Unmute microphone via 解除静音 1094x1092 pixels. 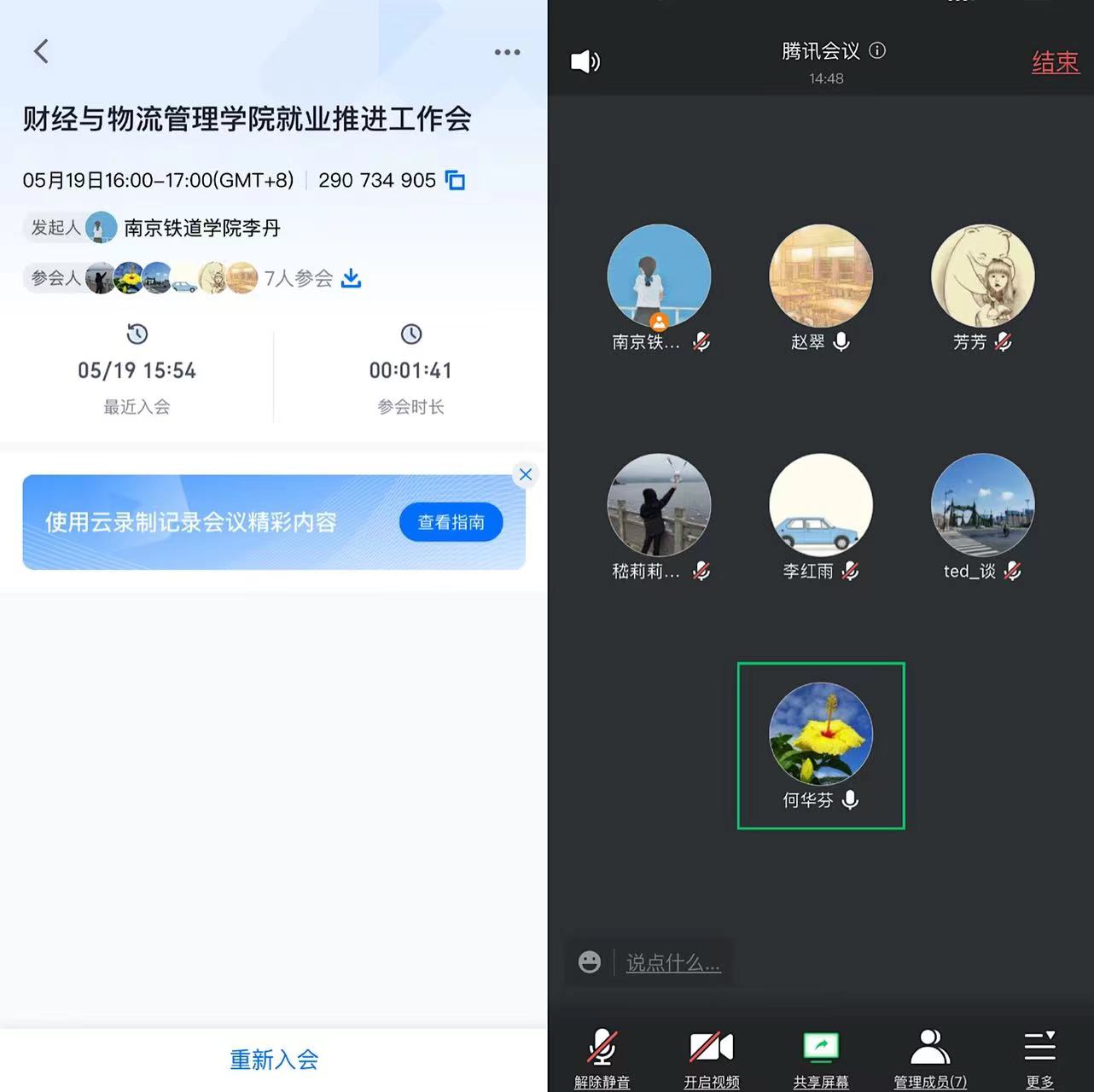602,1058
